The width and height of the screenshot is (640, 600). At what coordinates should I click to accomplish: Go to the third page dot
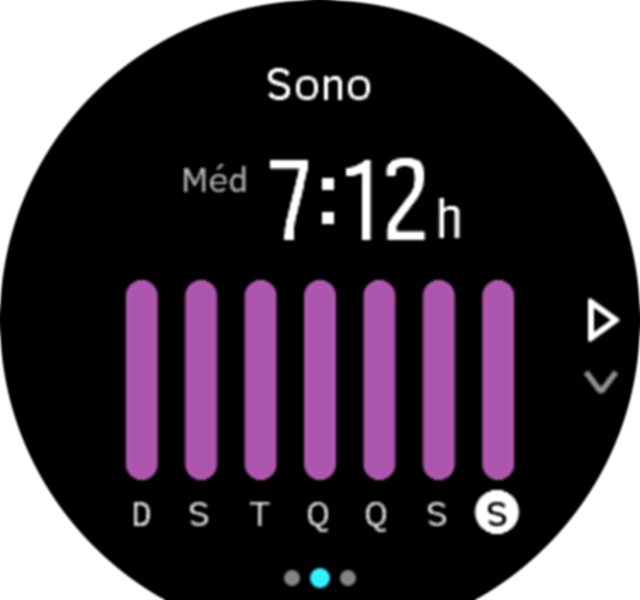(x=348, y=577)
